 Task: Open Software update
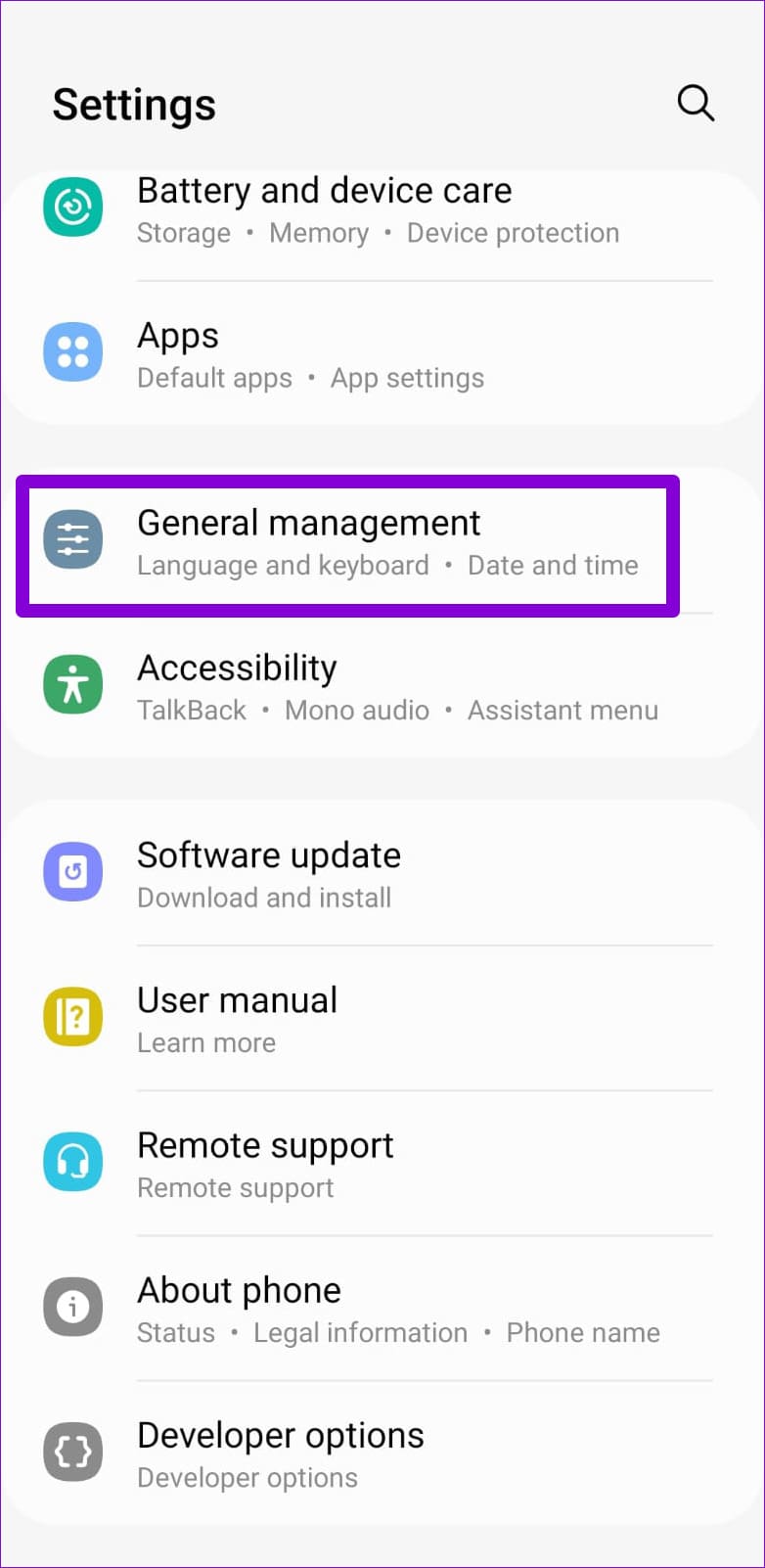(377, 874)
